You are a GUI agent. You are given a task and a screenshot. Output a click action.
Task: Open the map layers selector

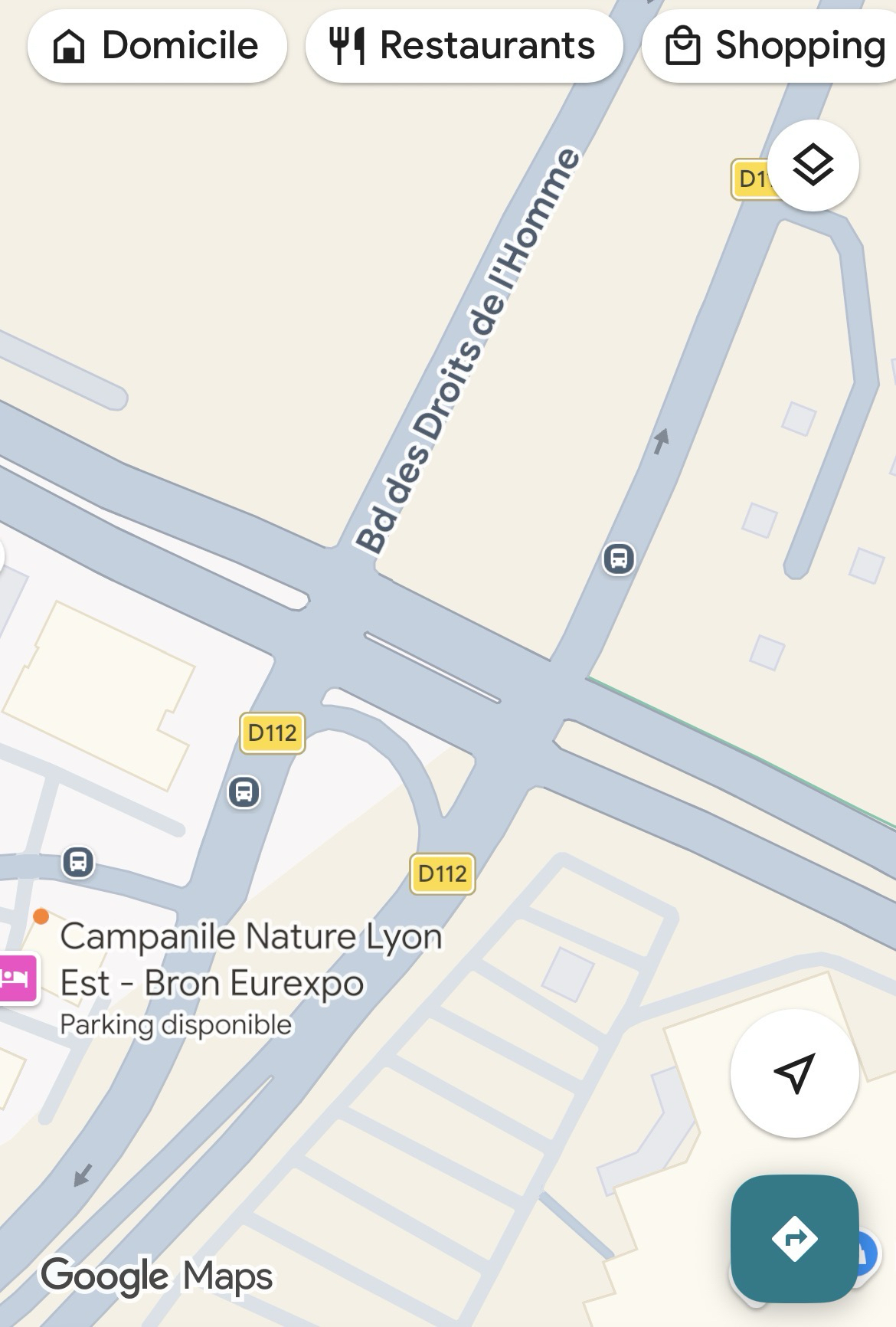click(813, 165)
